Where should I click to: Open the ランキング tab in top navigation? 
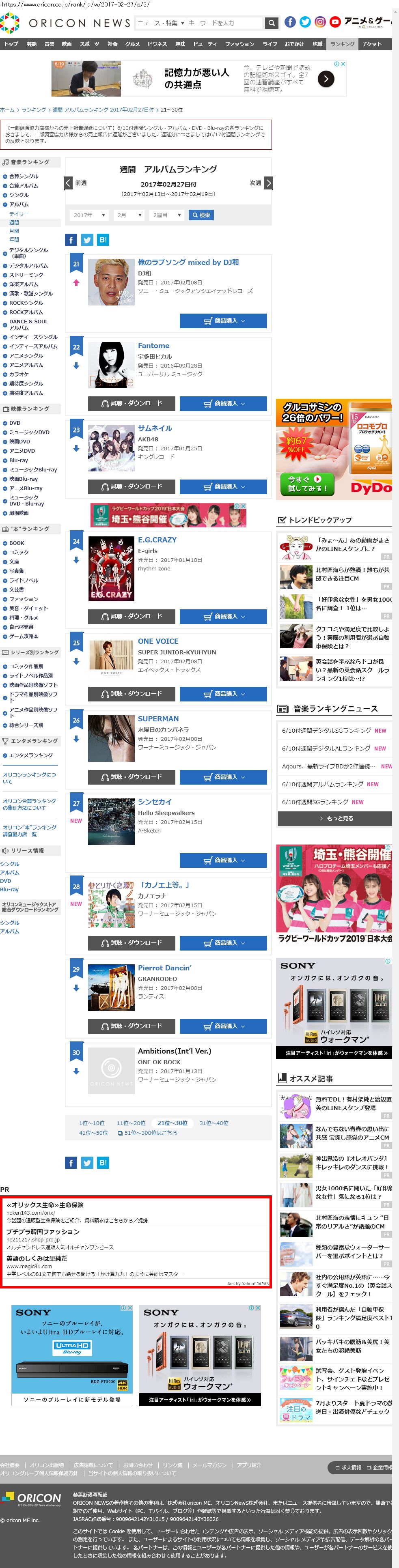point(342,44)
